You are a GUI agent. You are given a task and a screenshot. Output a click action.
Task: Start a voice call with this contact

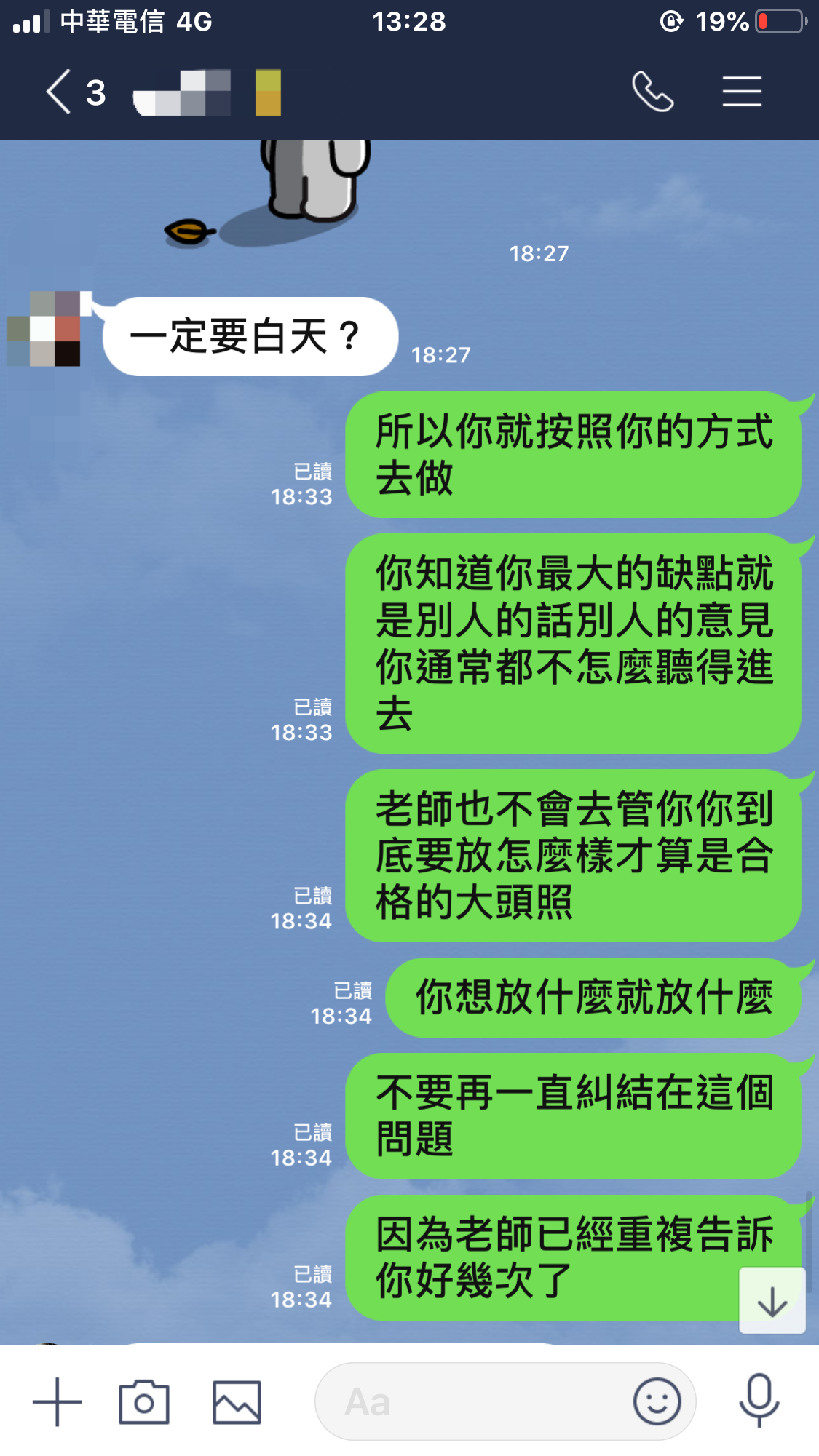(x=652, y=92)
